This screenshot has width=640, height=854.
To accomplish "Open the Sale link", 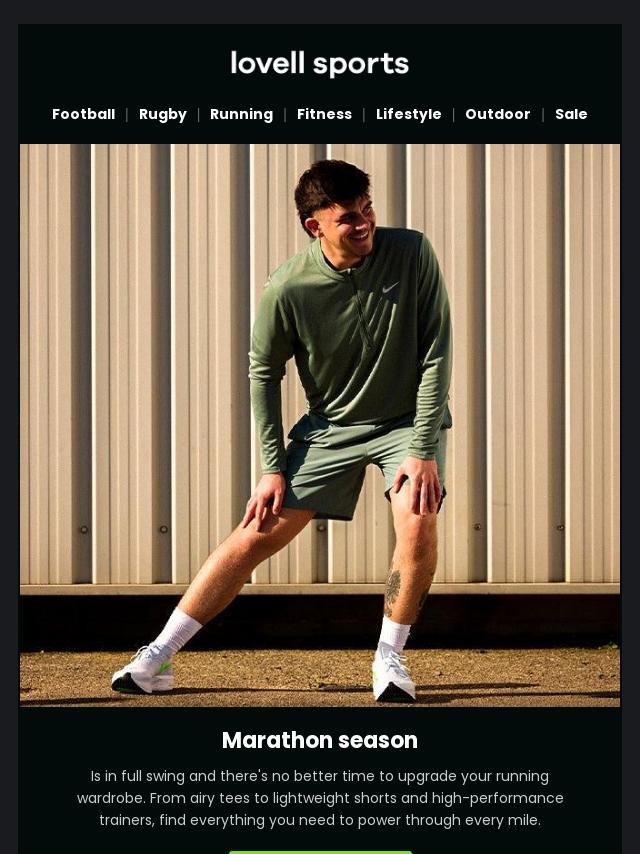I will tap(571, 114).
